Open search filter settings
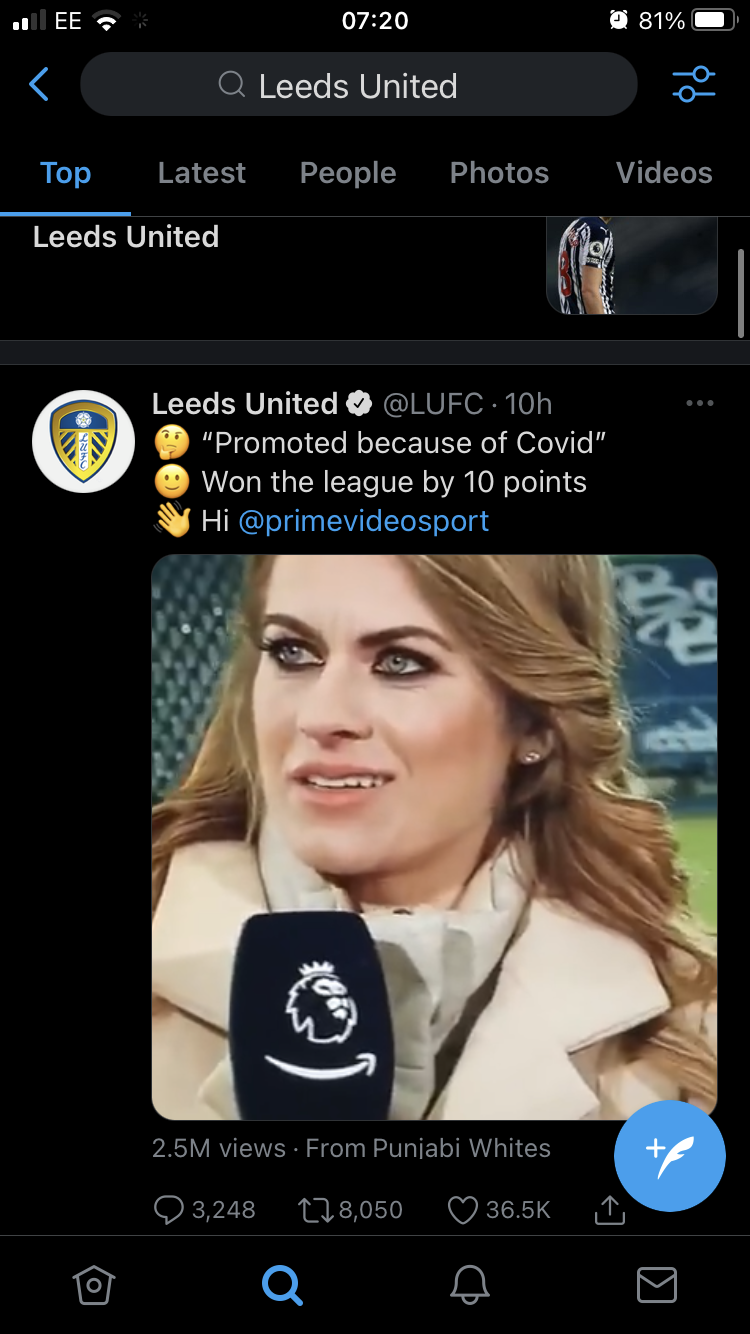This screenshot has width=750, height=1334. point(693,85)
